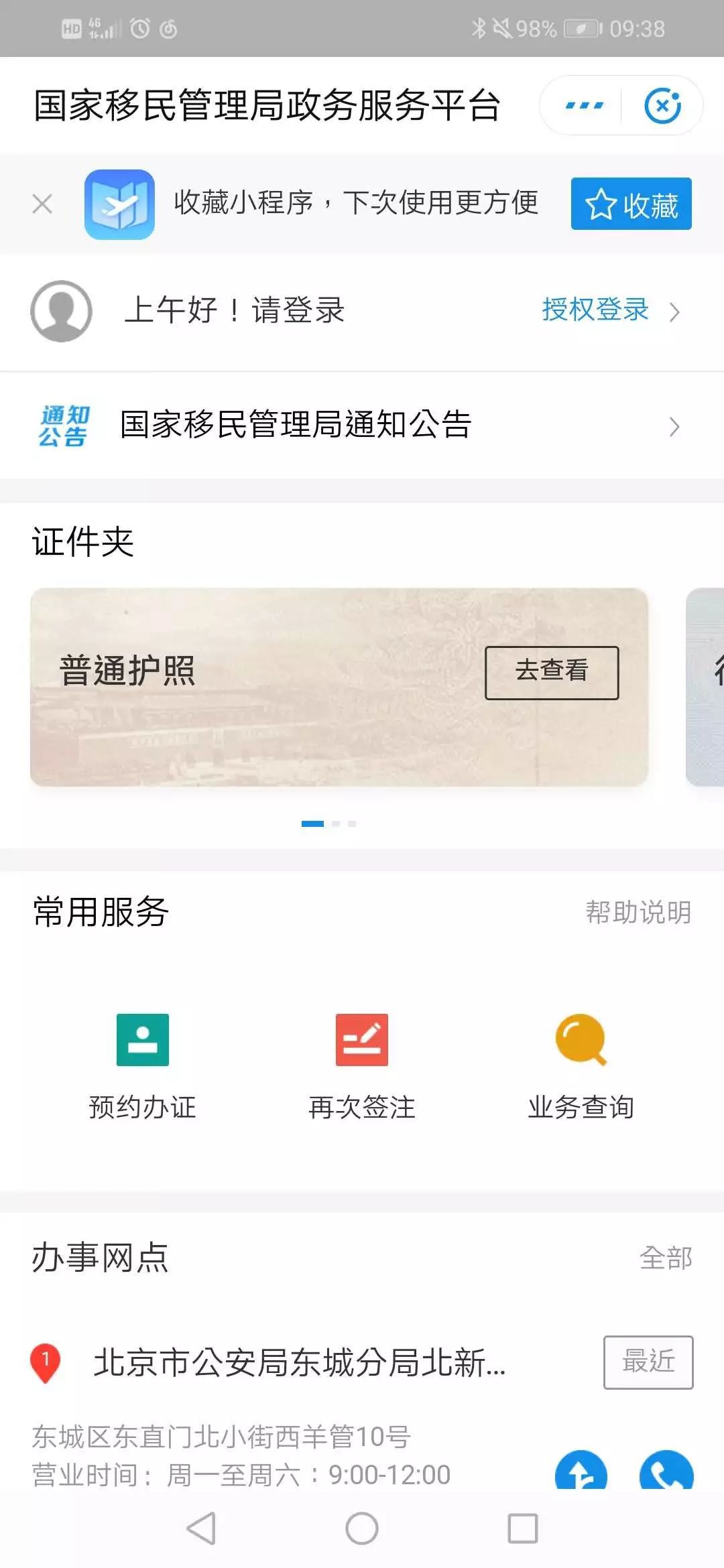This screenshot has width=724, height=1568.
Task: Open 业务查询 service
Action: click(581, 1067)
